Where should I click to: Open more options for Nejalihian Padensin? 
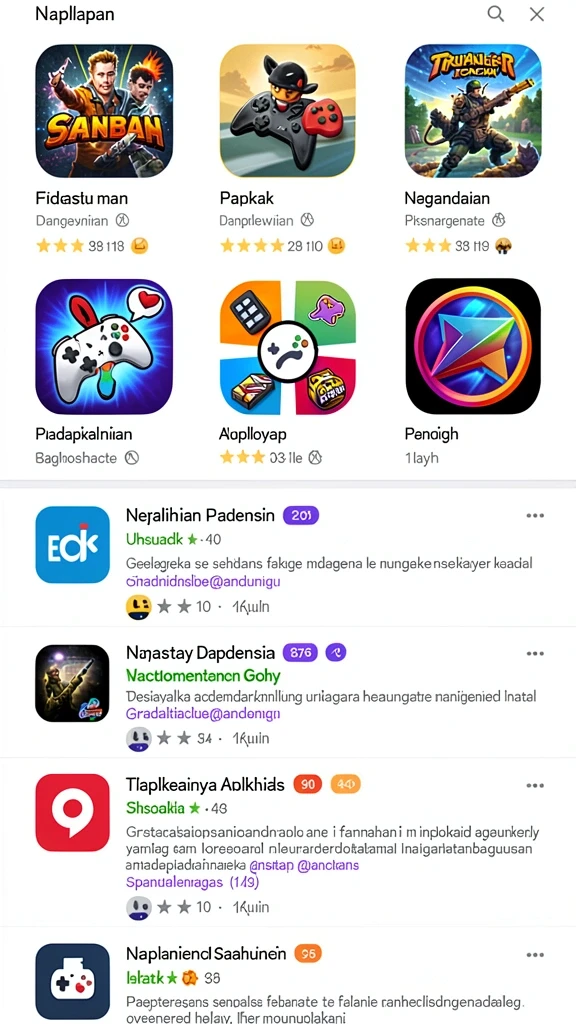(x=535, y=516)
